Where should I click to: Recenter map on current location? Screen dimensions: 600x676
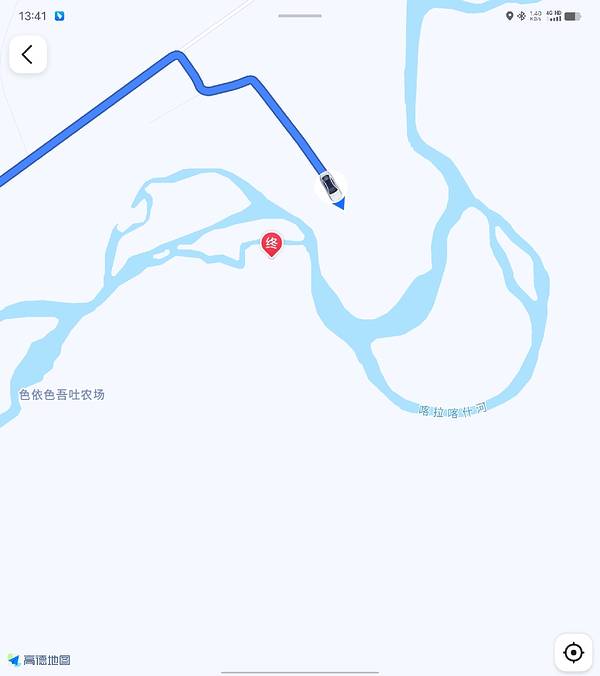tap(573, 652)
